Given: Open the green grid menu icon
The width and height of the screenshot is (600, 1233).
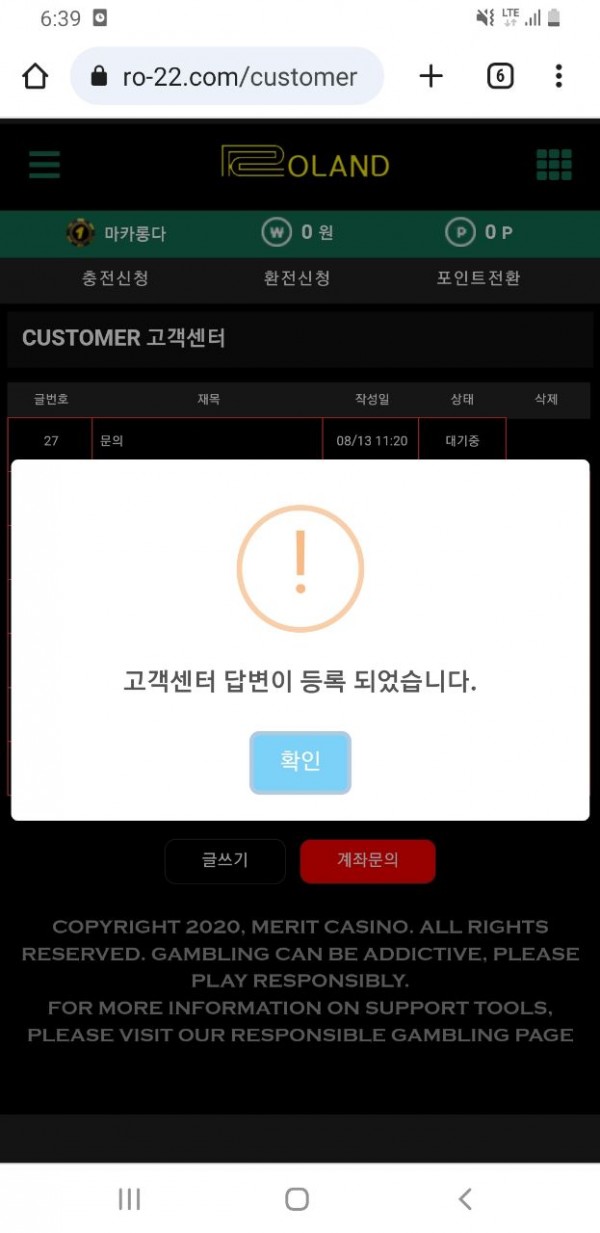Looking at the screenshot, I should pyautogui.click(x=554, y=164).
